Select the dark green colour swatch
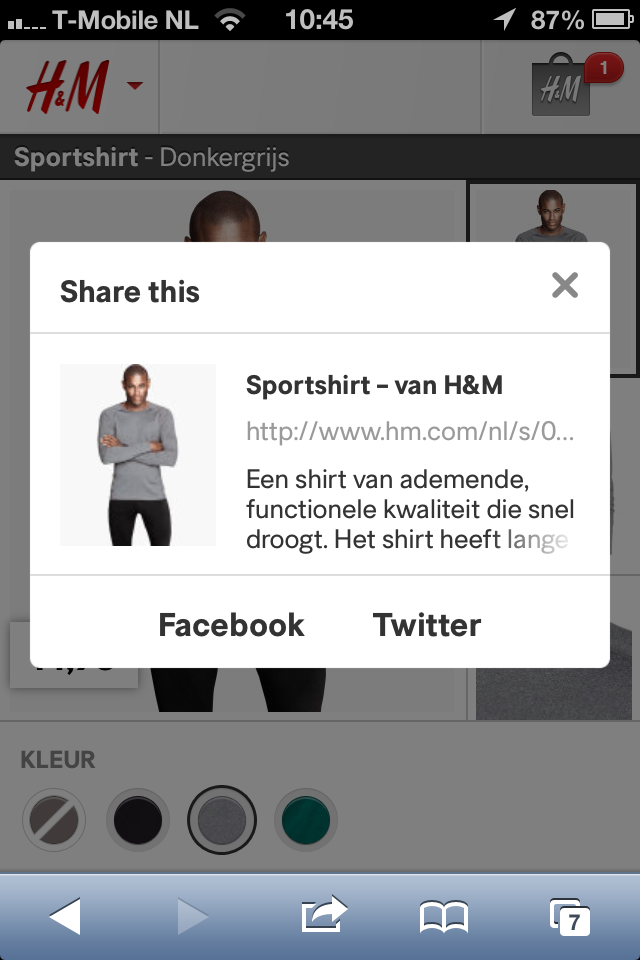Screen dimensions: 640x960 [305, 821]
